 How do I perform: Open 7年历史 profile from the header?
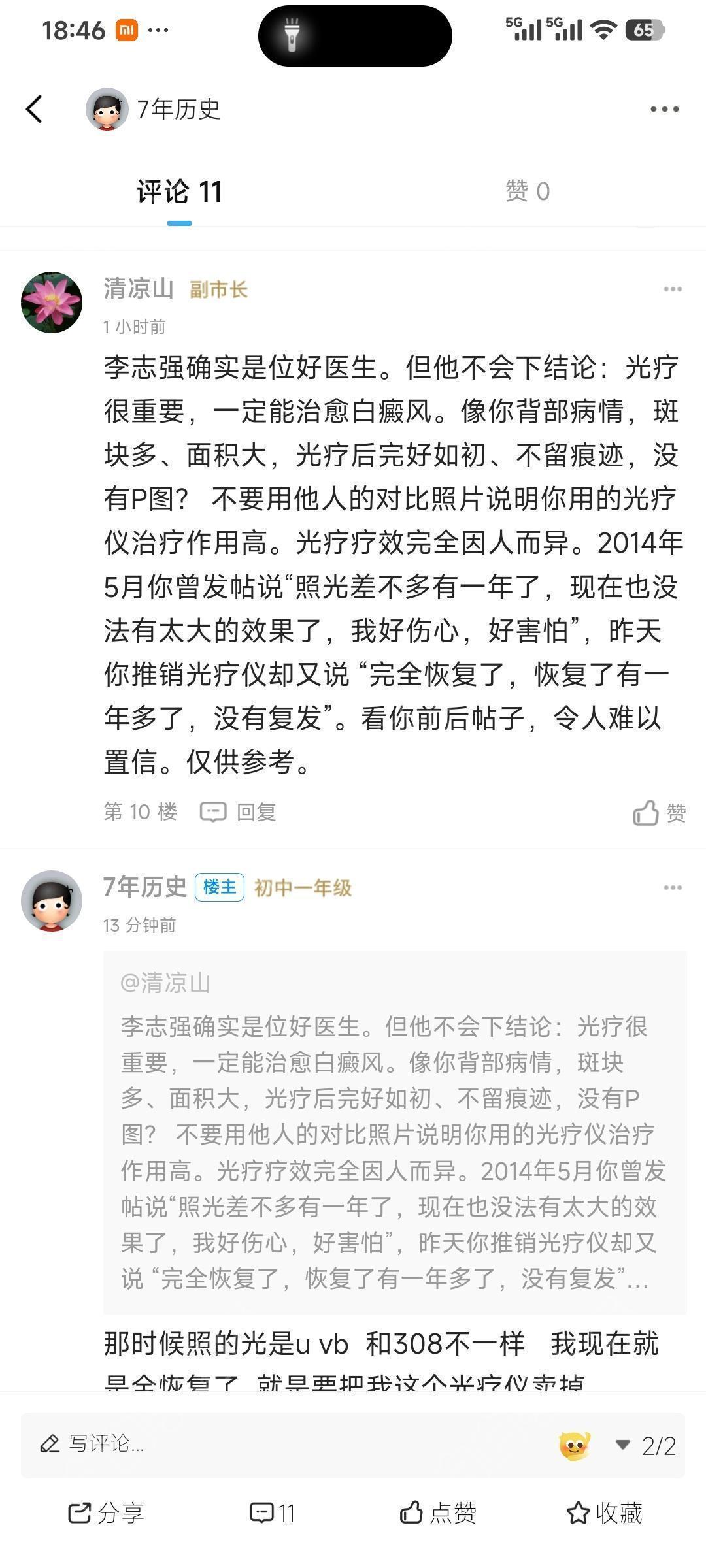point(154,109)
